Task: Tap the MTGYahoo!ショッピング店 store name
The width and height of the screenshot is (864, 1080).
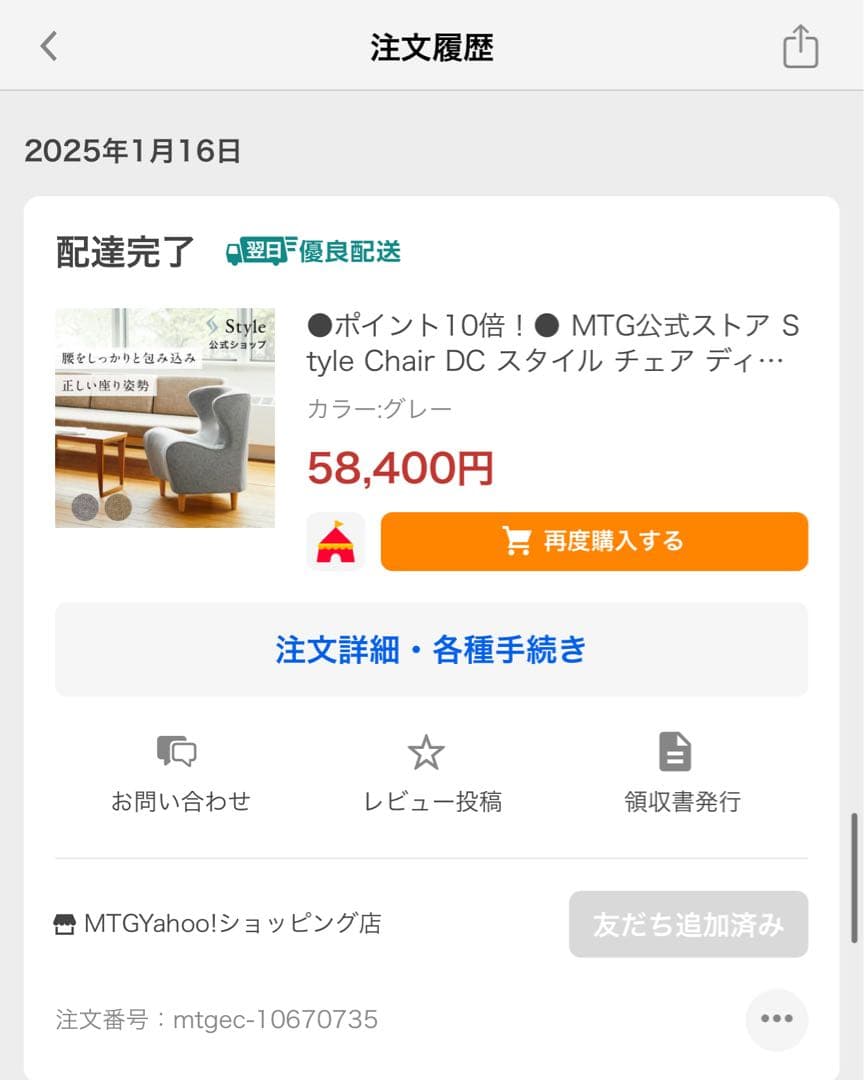Action: click(237, 924)
